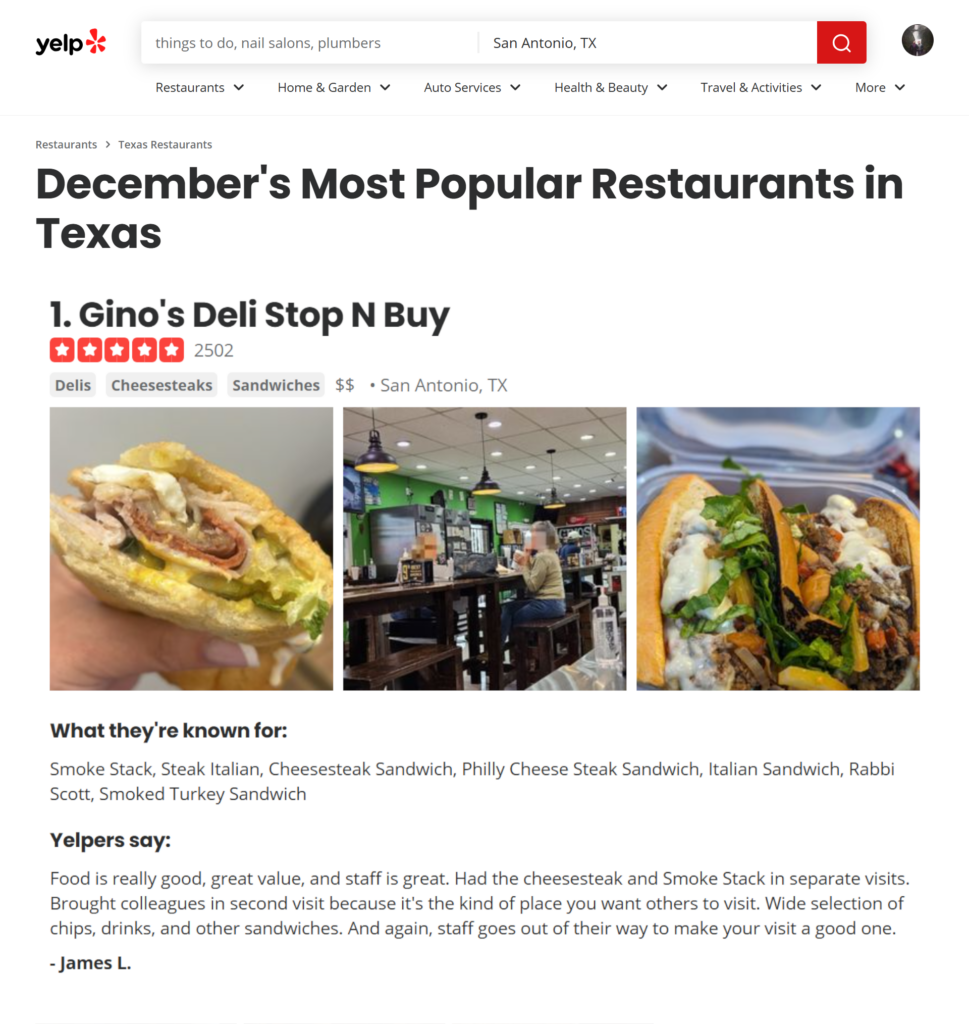The height and width of the screenshot is (1024, 969).
Task: Tap the red search magnifier button
Action: tap(841, 43)
